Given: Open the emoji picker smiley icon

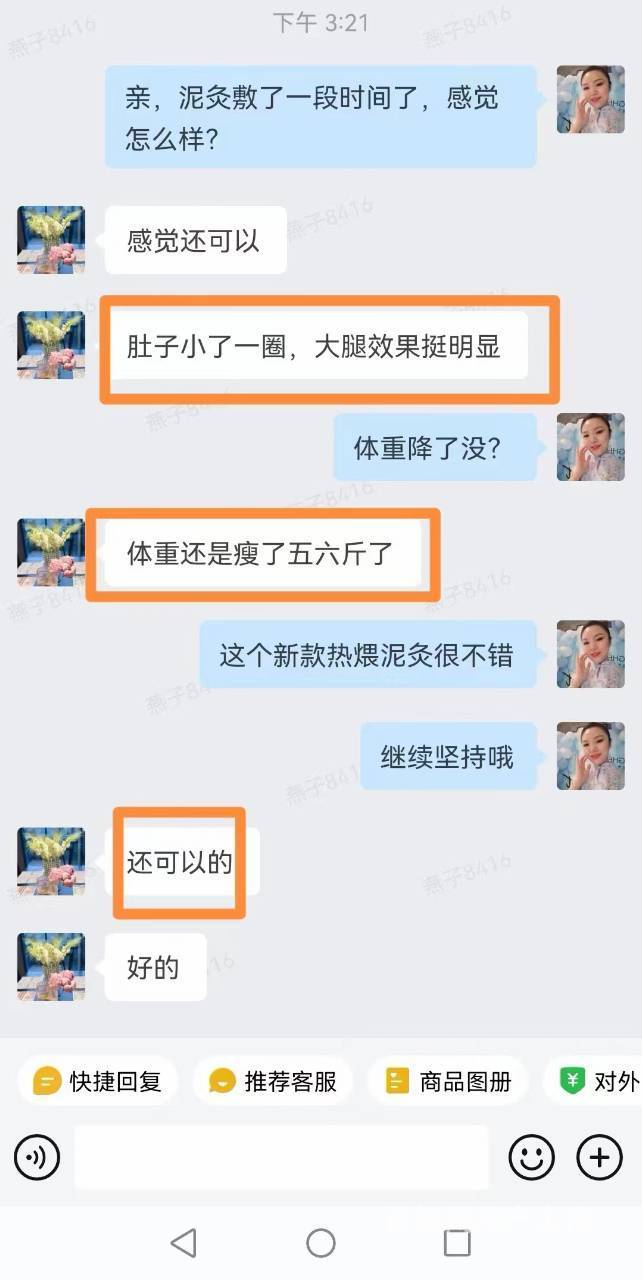Looking at the screenshot, I should (532, 1158).
